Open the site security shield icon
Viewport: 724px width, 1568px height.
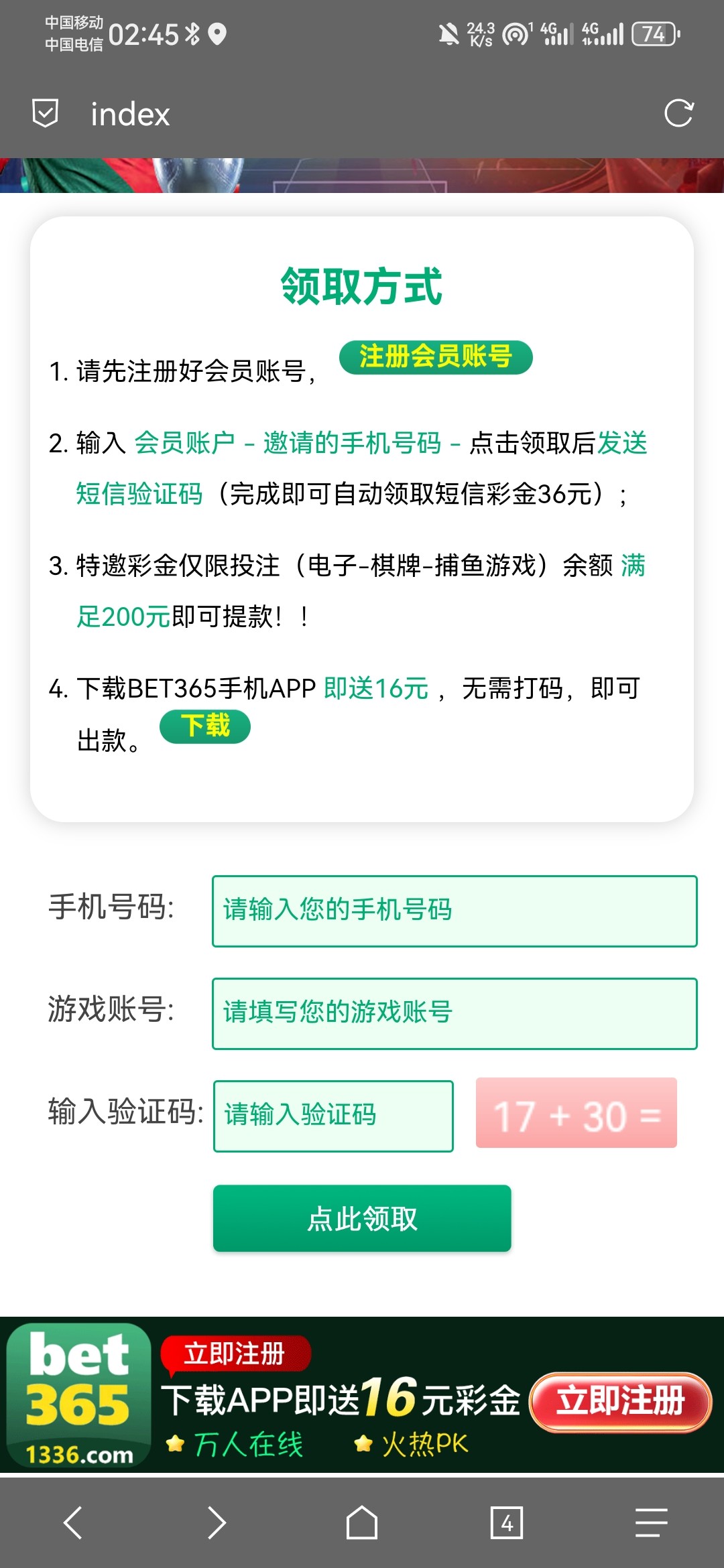[46, 113]
